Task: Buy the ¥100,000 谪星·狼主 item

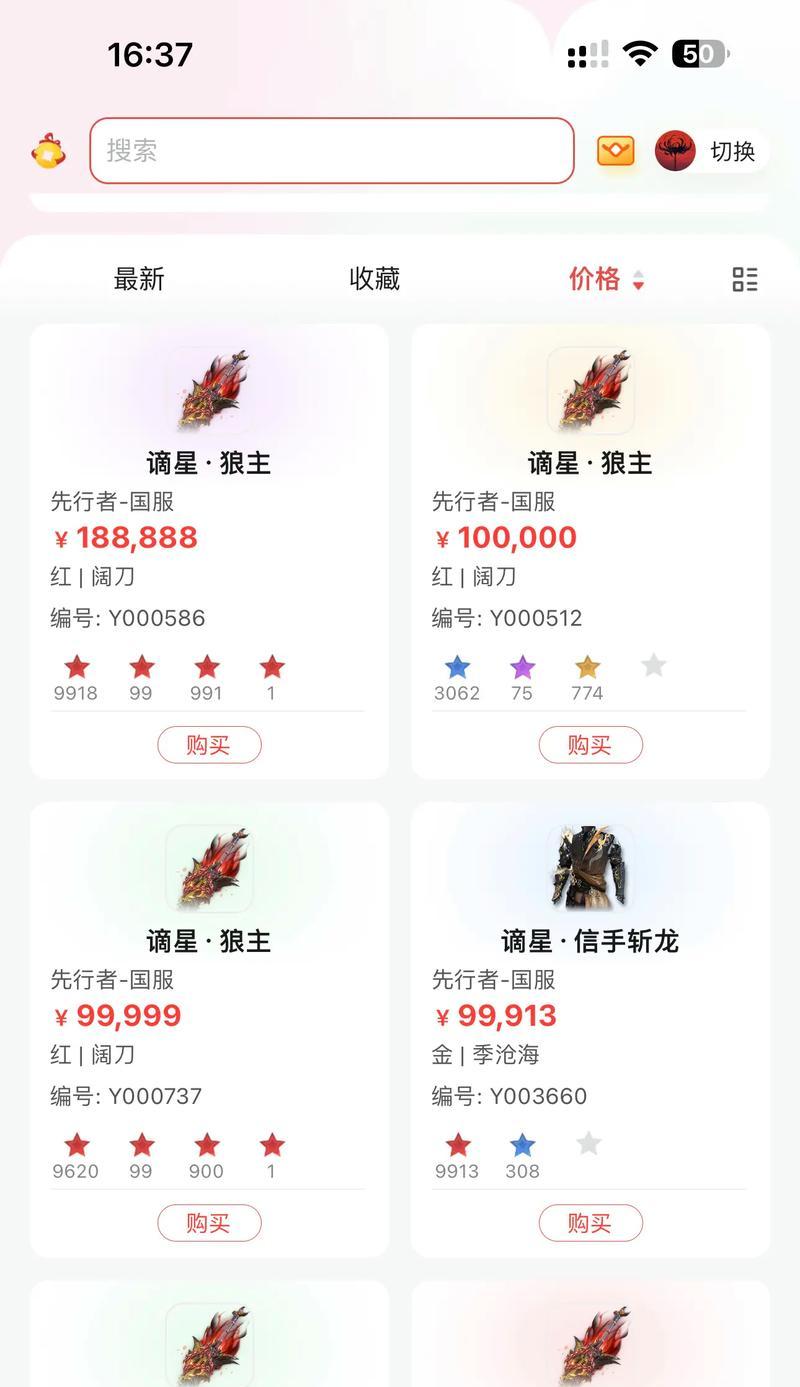Action: pos(590,745)
